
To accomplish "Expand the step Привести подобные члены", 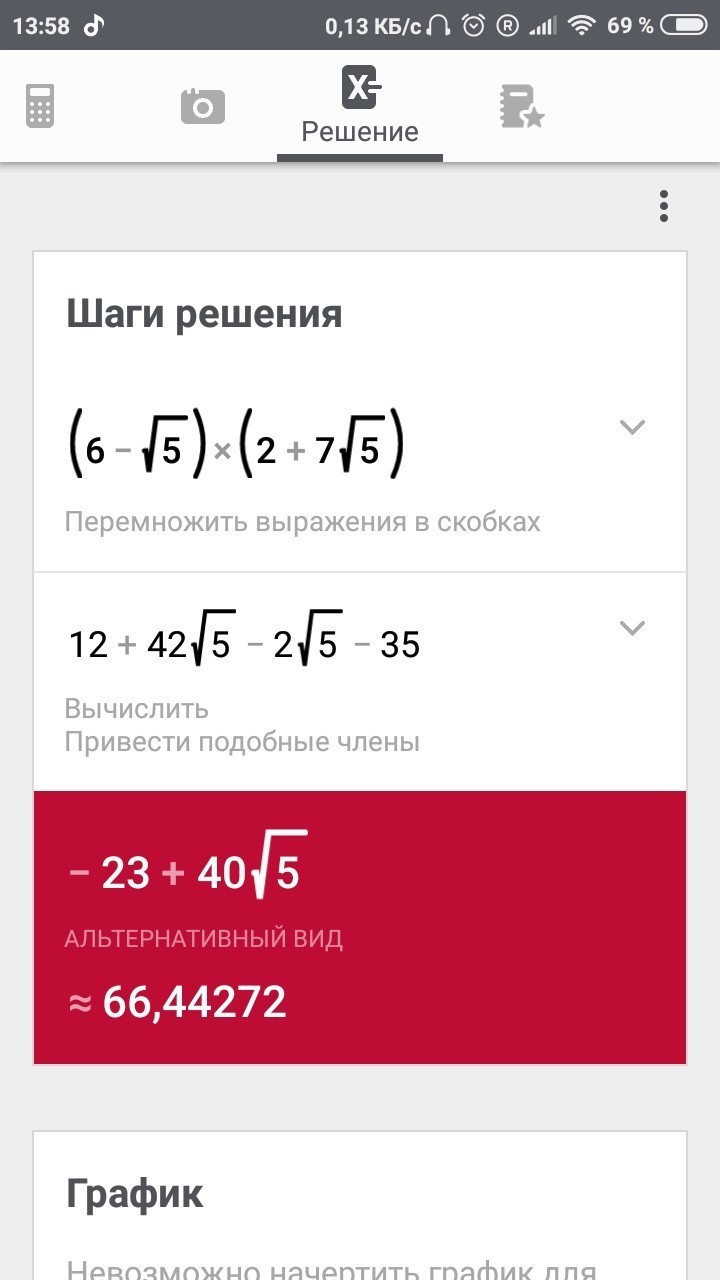I will pyautogui.click(x=632, y=628).
